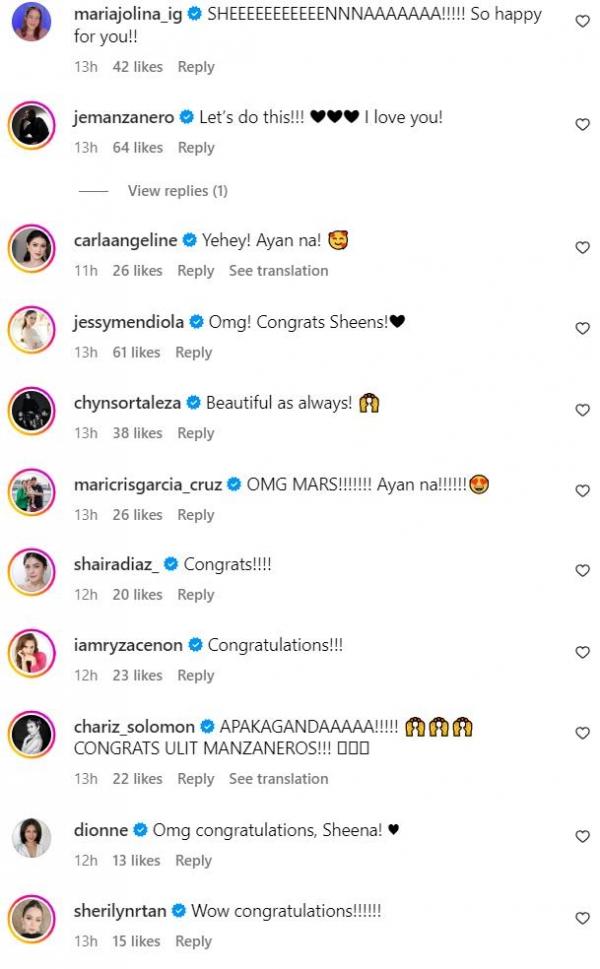Expand View replies under jemanzanero's comment
The height and width of the screenshot is (969, 600).
click(177, 191)
